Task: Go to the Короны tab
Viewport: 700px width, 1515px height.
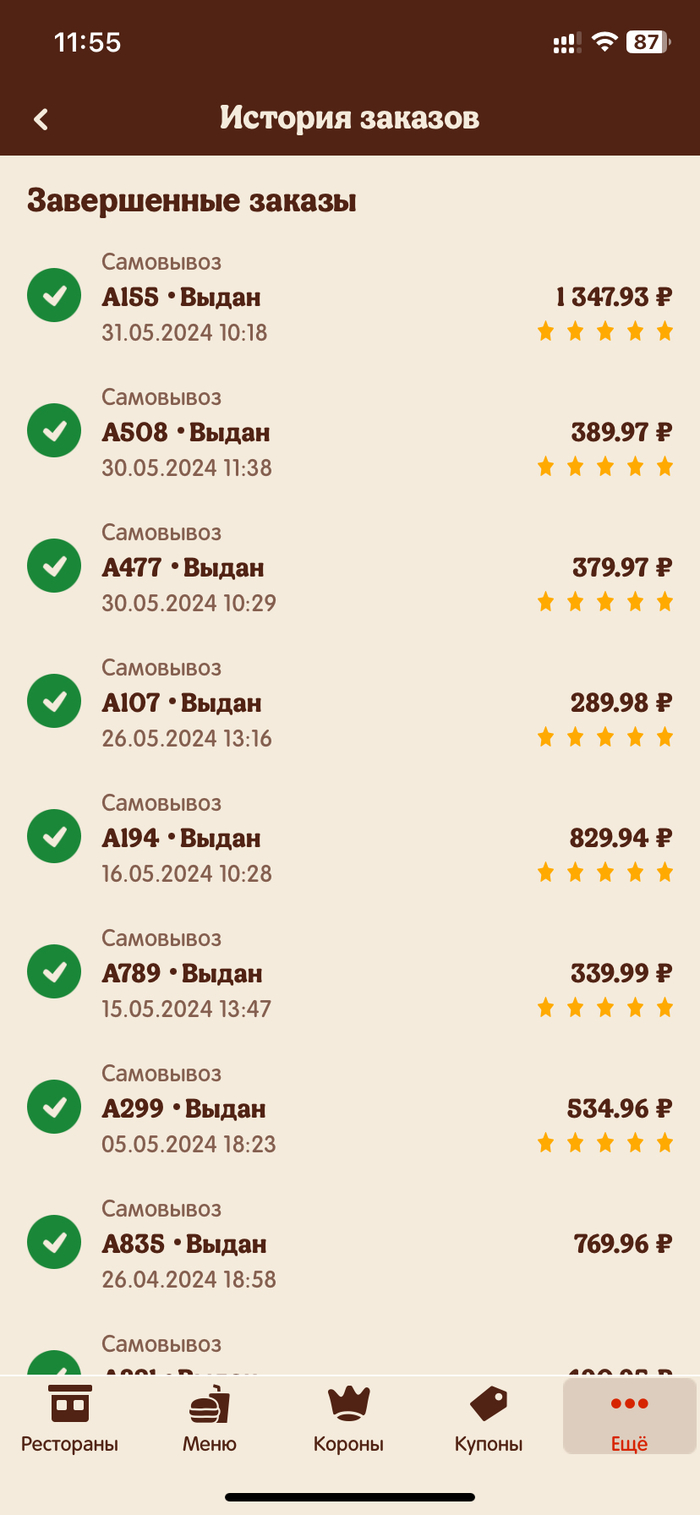Action: 349,1417
